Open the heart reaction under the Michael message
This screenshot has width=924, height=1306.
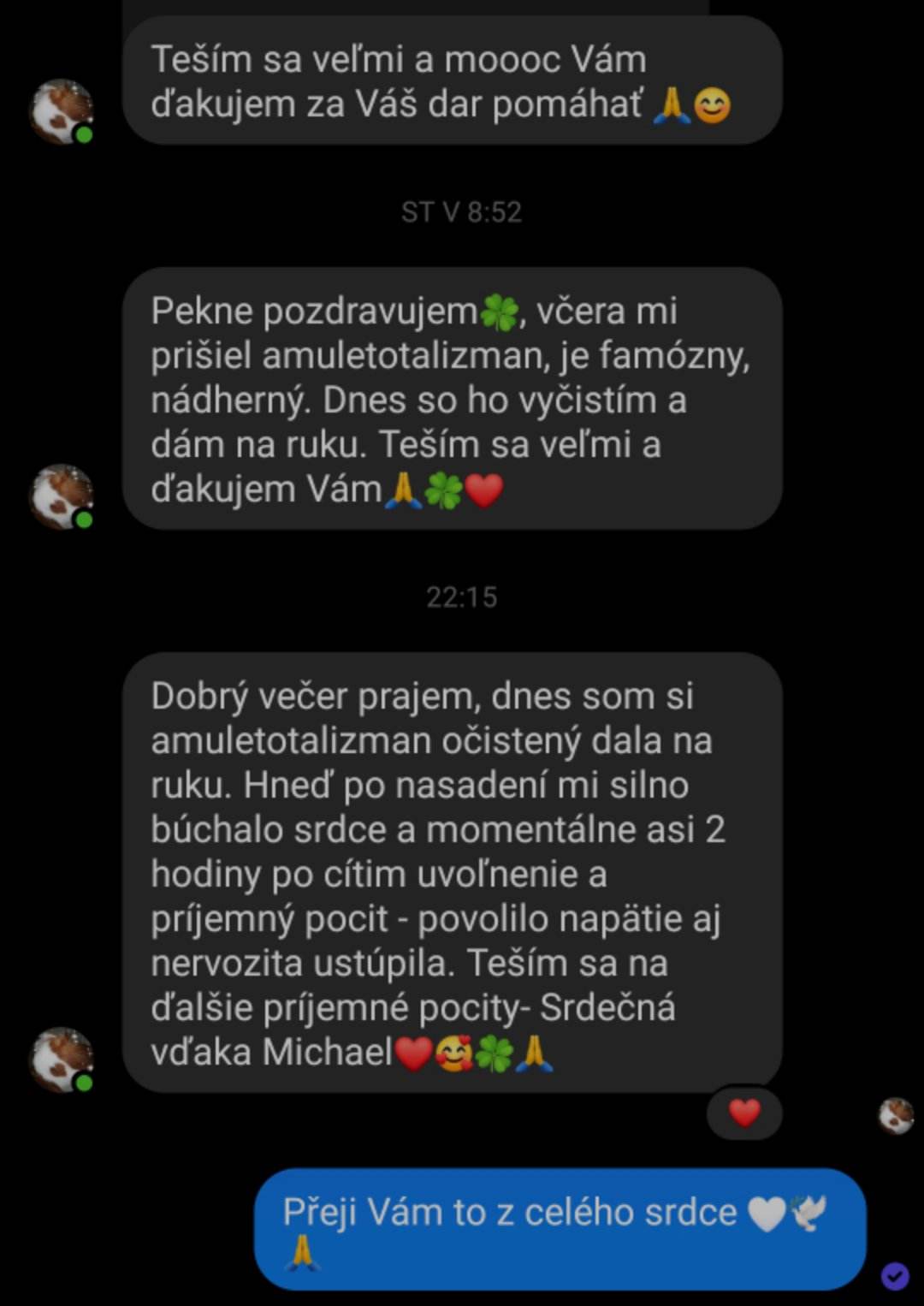coord(743,1113)
